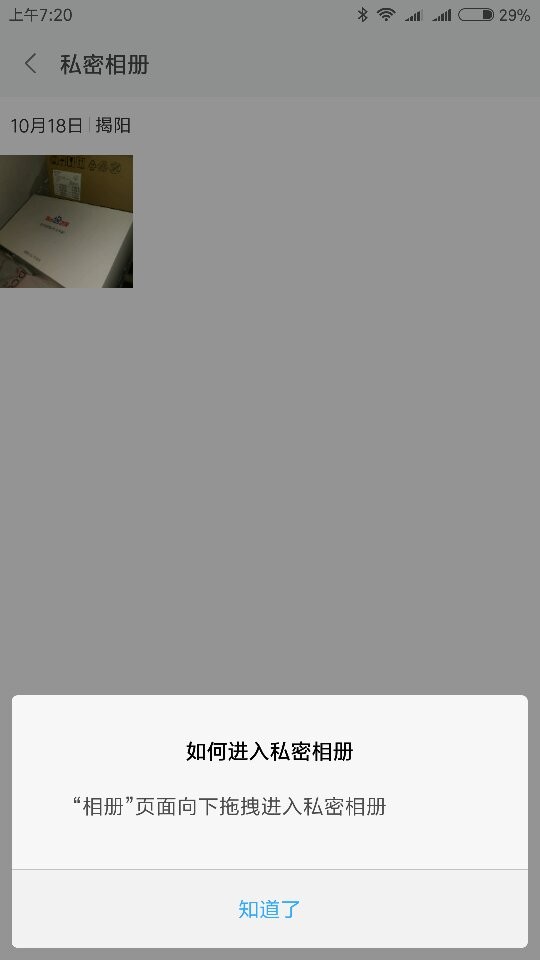Image resolution: width=540 pixels, height=960 pixels.
Task: Tap 知道了 to dismiss the dialog
Action: pos(269,909)
